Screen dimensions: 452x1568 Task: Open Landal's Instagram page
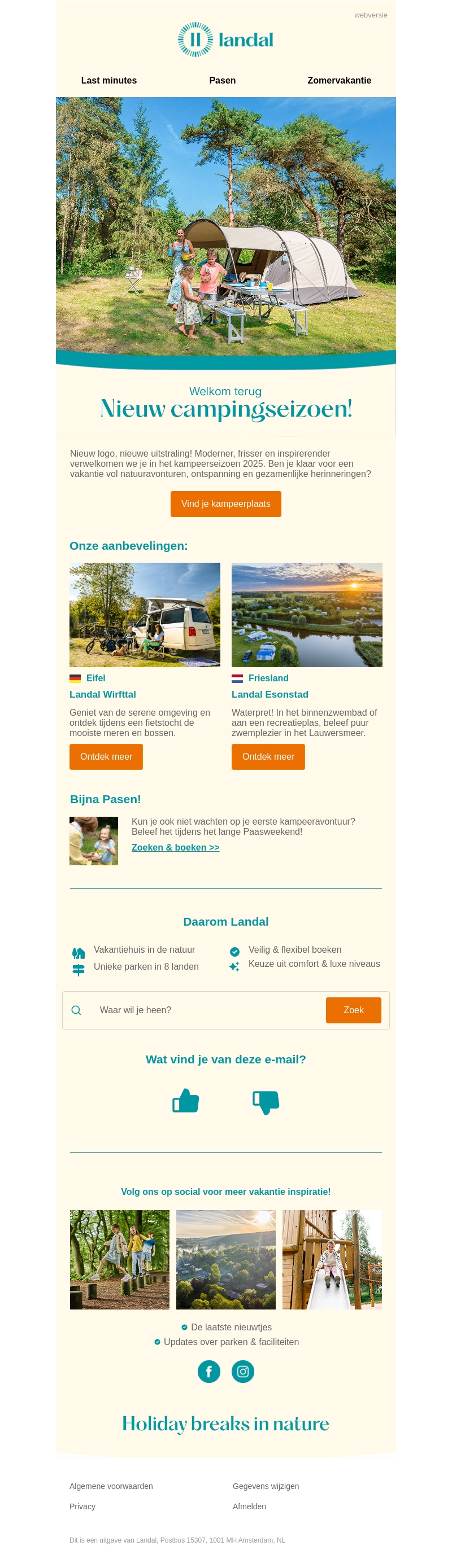pos(242,1371)
